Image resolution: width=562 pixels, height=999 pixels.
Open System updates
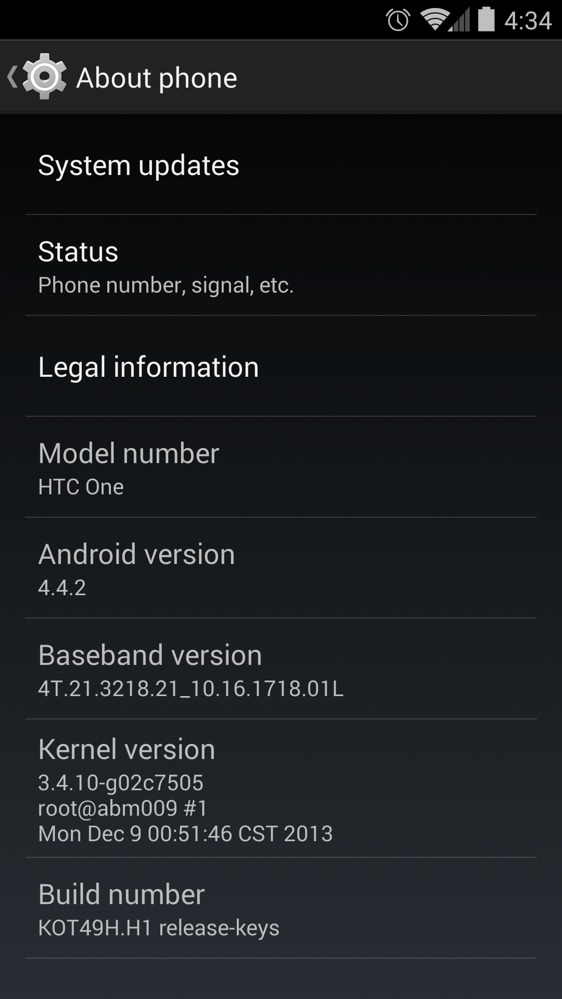pos(281,166)
